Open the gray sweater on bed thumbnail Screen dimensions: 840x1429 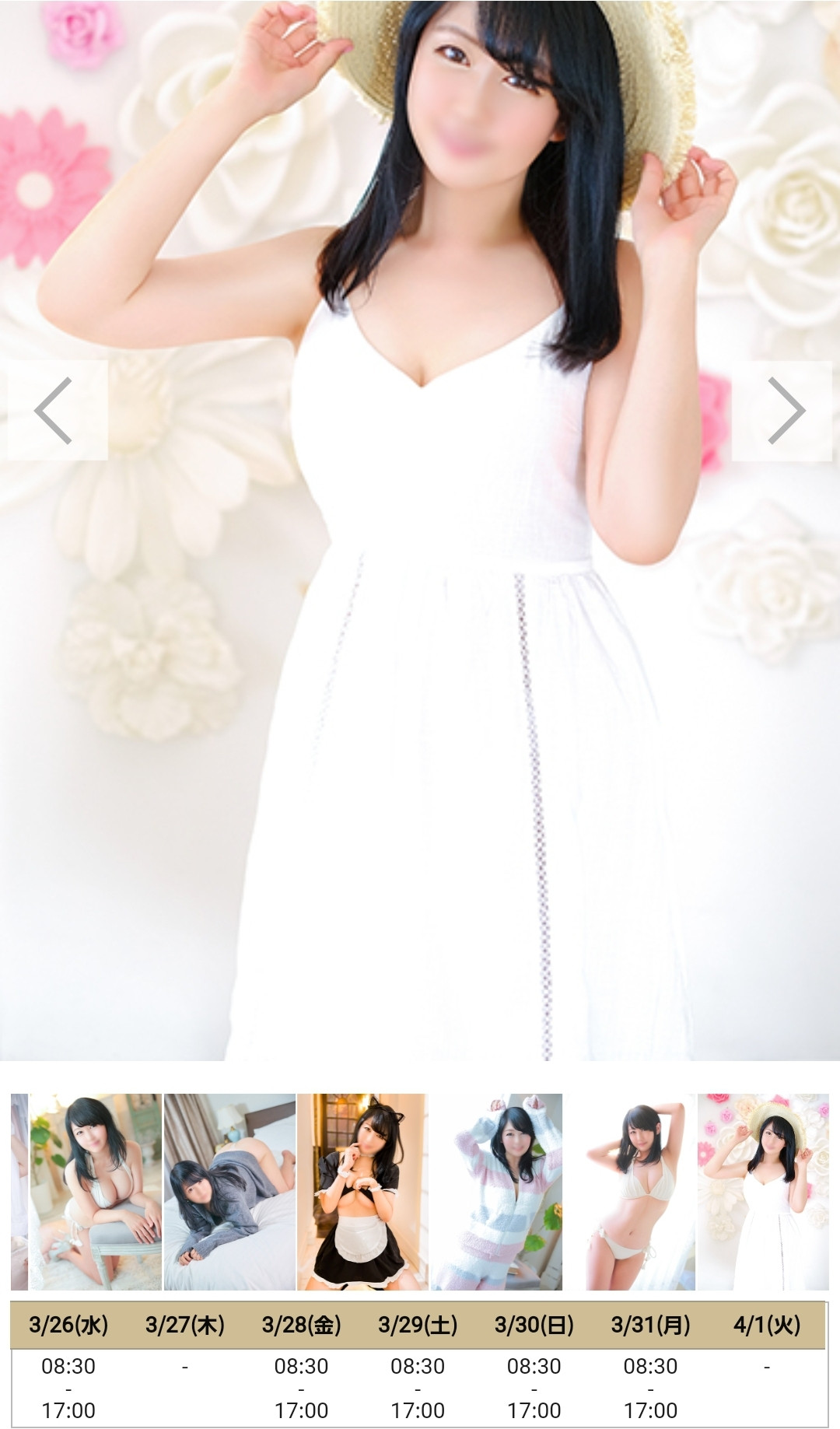229,1192
